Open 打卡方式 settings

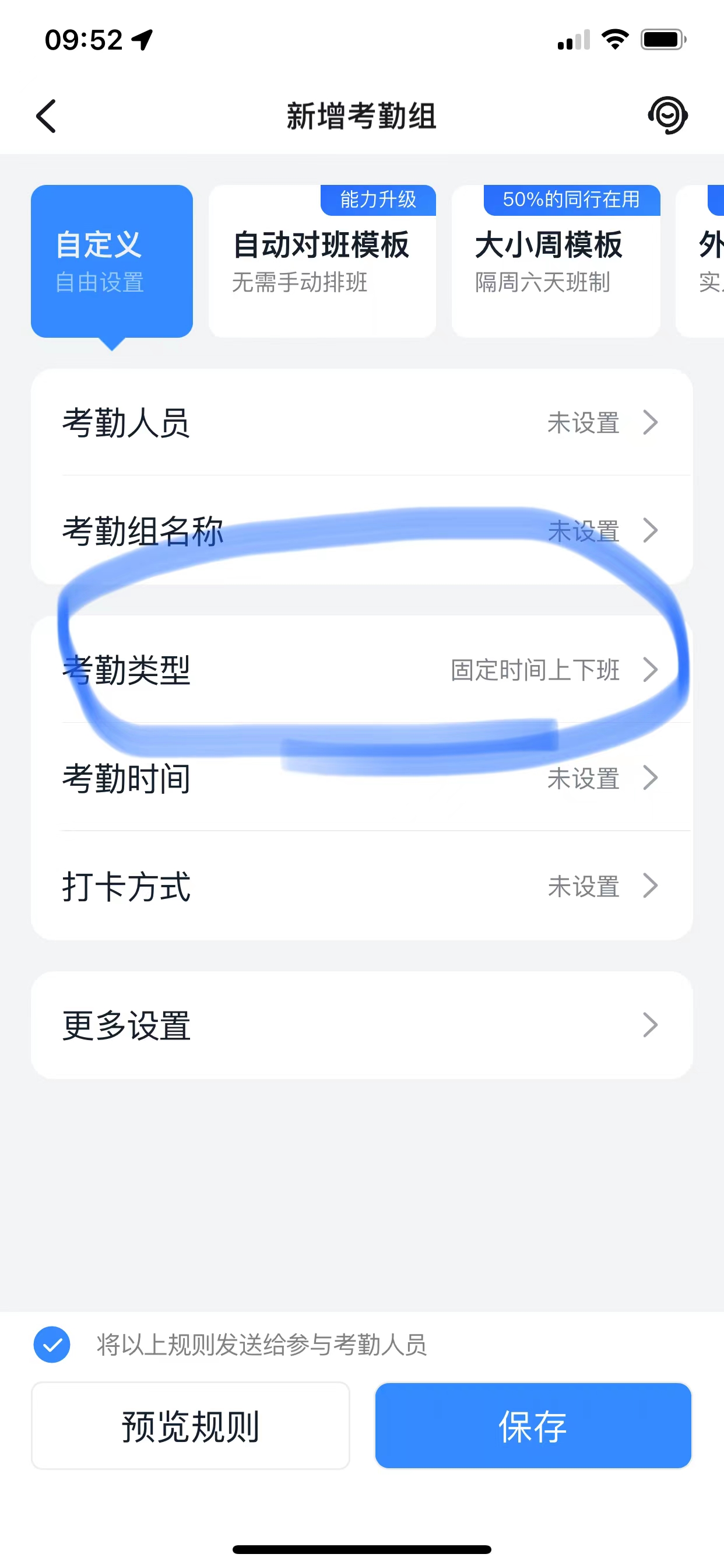pyautogui.click(x=361, y=886)
